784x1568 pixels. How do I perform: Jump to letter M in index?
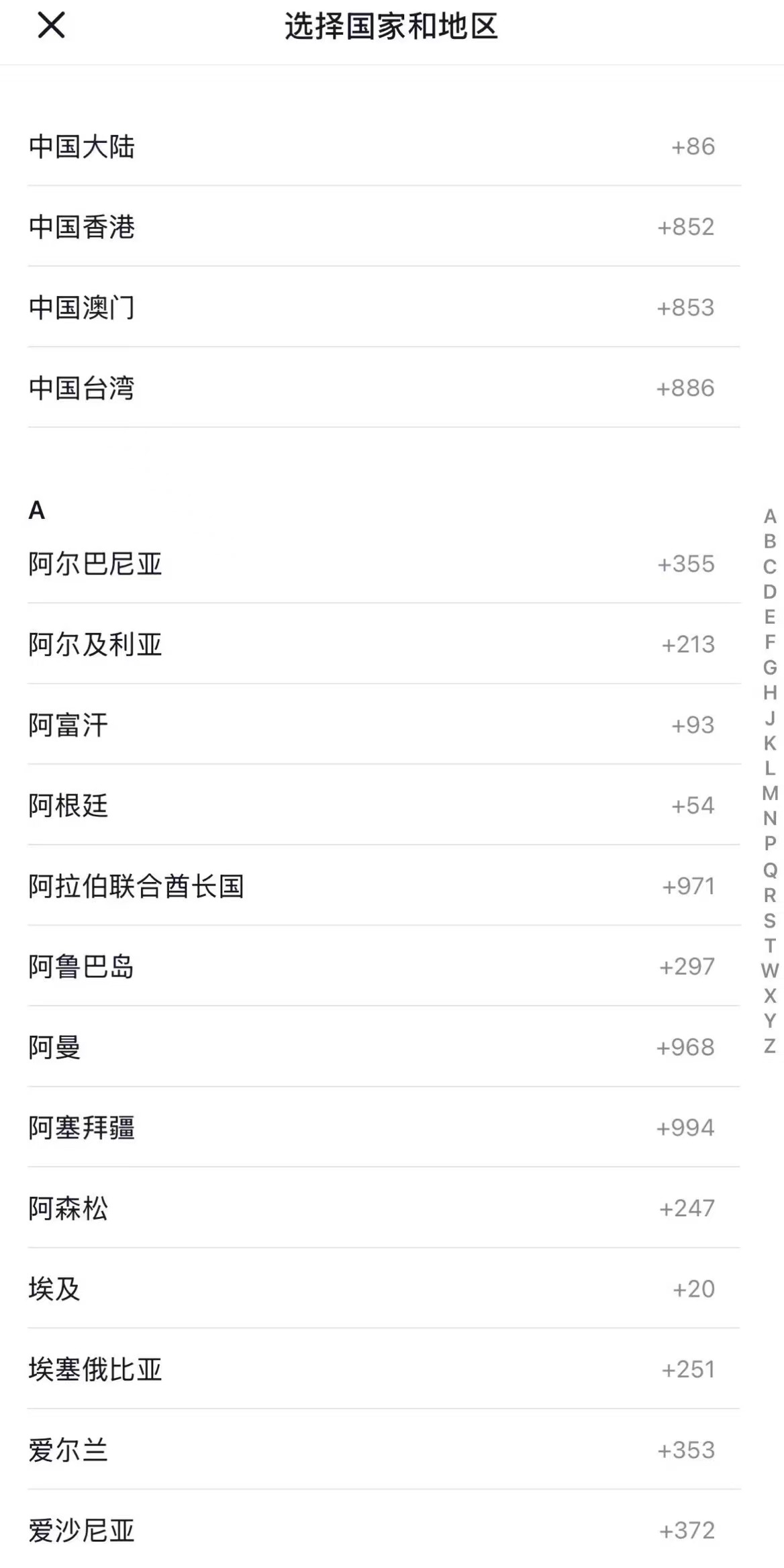point(770,793)
